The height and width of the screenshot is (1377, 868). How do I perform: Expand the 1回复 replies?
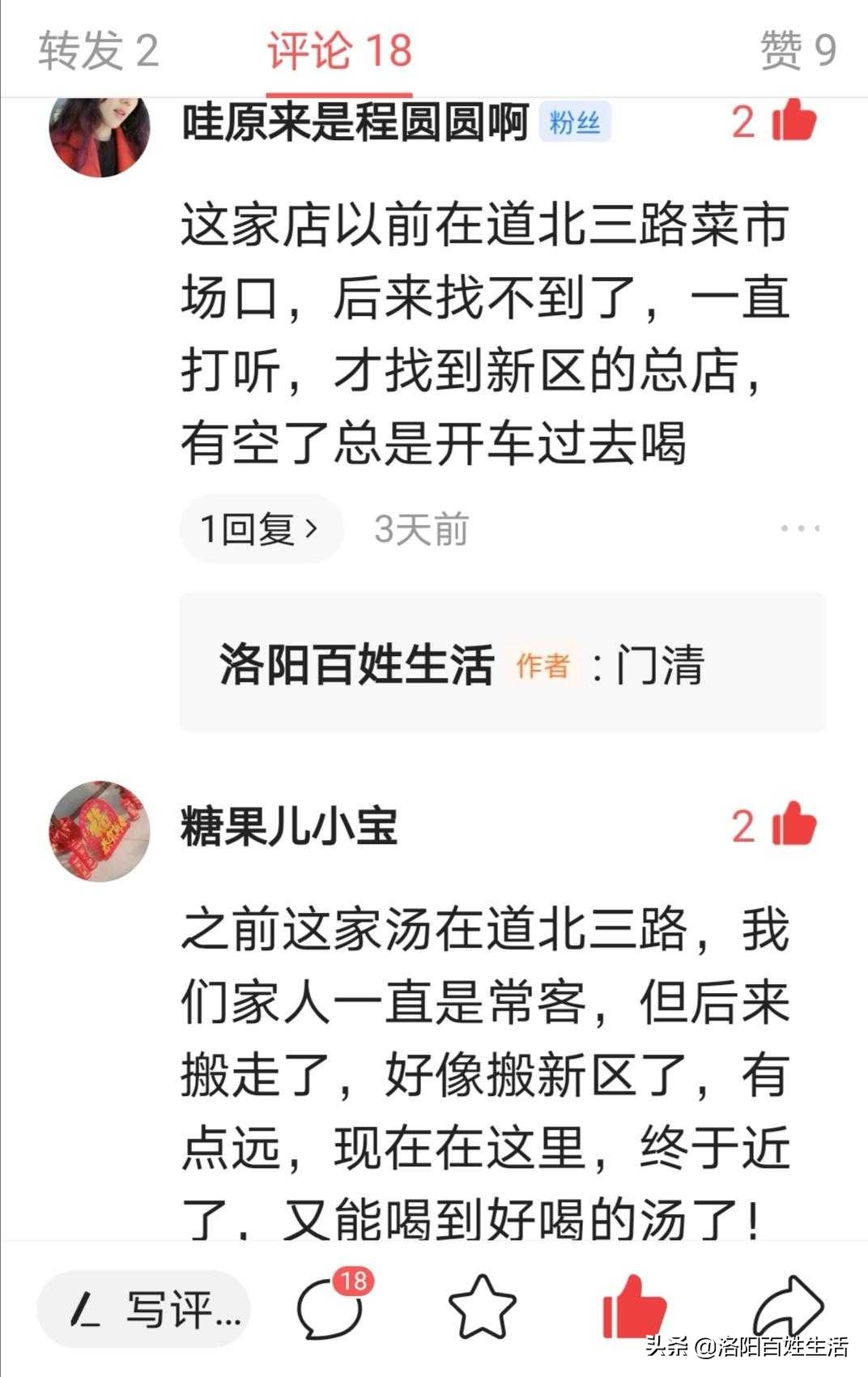[261, 530]
